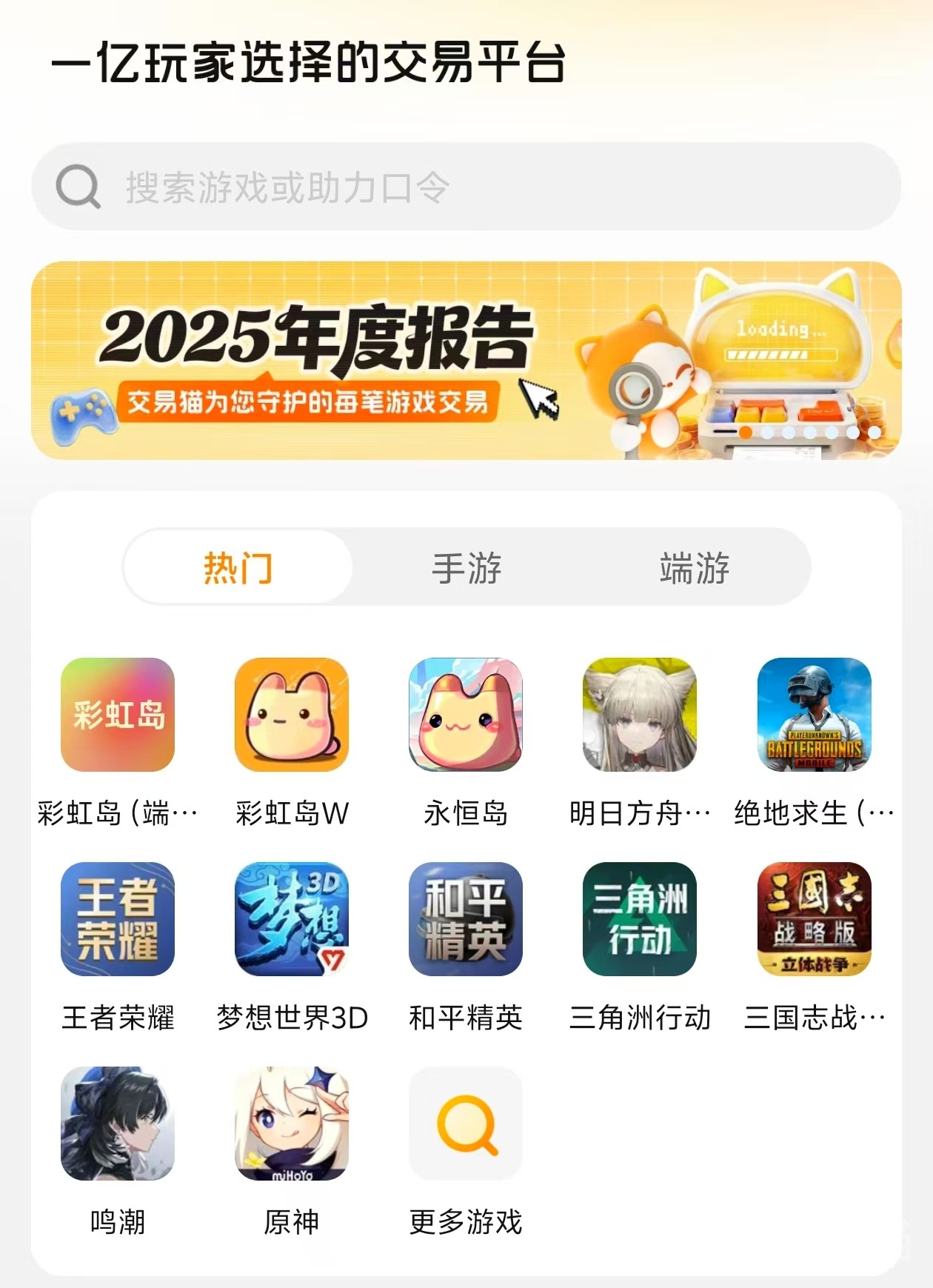Open the 三角洲行动 game

click(x=640, y=919)
